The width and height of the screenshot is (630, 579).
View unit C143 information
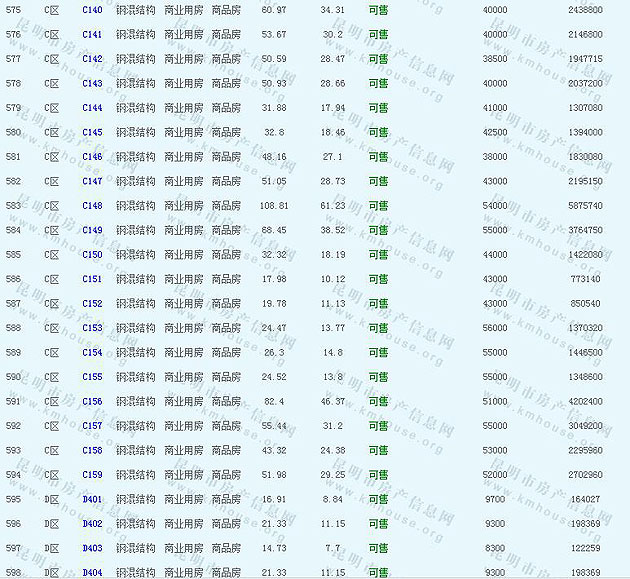pos(92,83)
